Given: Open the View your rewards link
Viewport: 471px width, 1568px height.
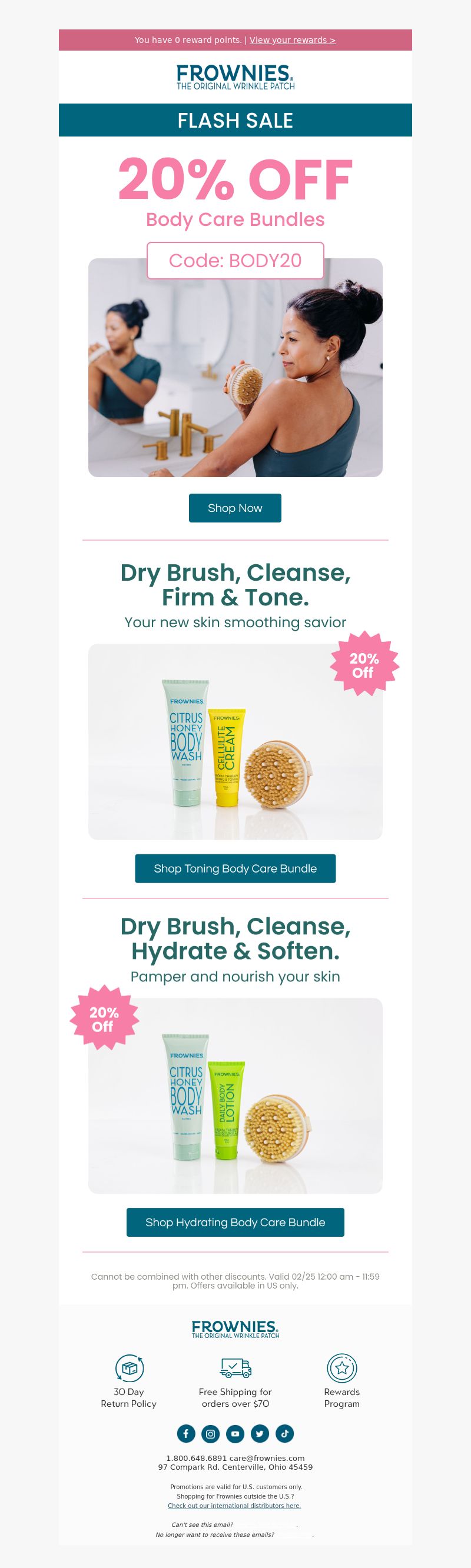Looking at the screenshot, I should pyautogui.click(x=293, y=40).
